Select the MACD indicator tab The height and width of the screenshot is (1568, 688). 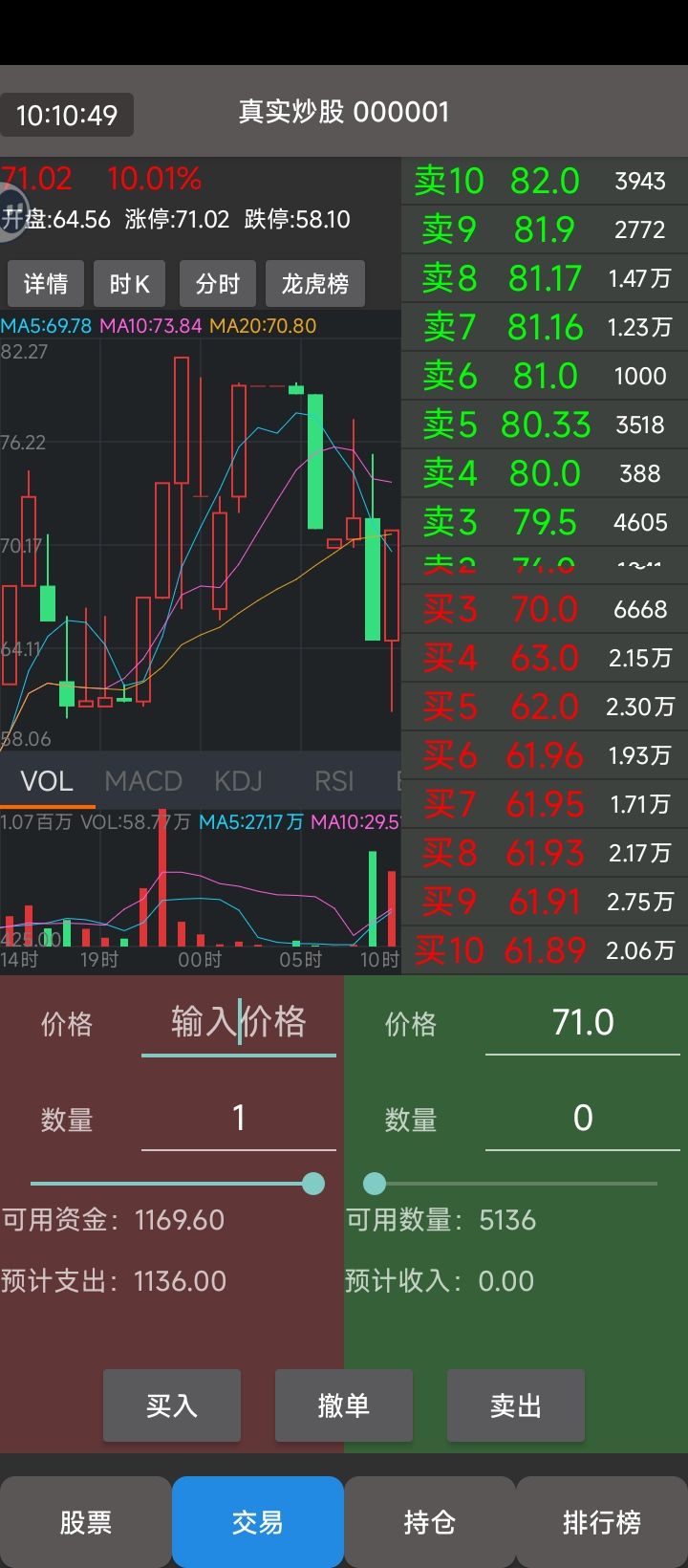pyautogui.click(x=143, y=781)
